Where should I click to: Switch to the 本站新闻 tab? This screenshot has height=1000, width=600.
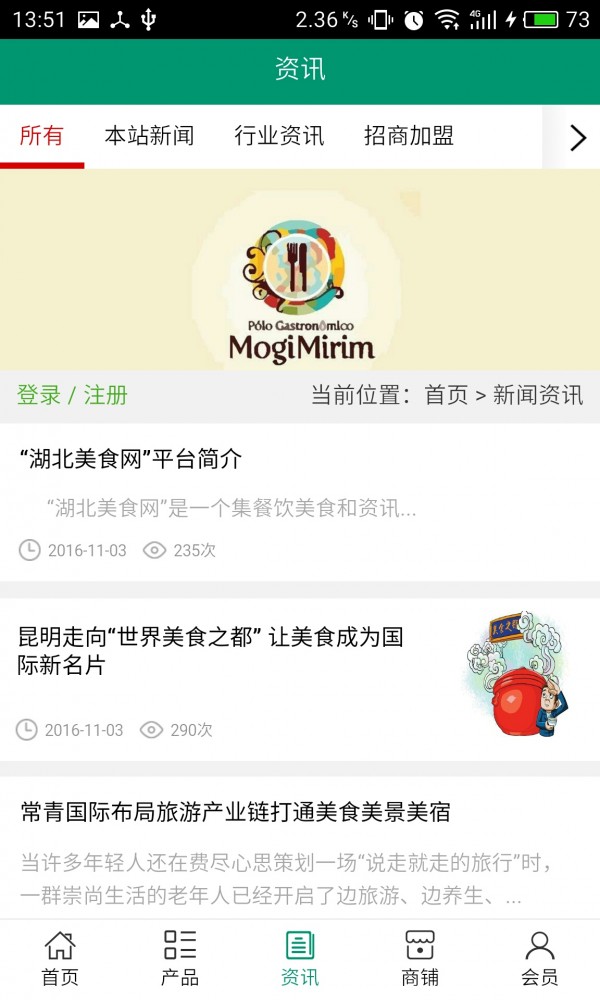(x=149, y=136)
